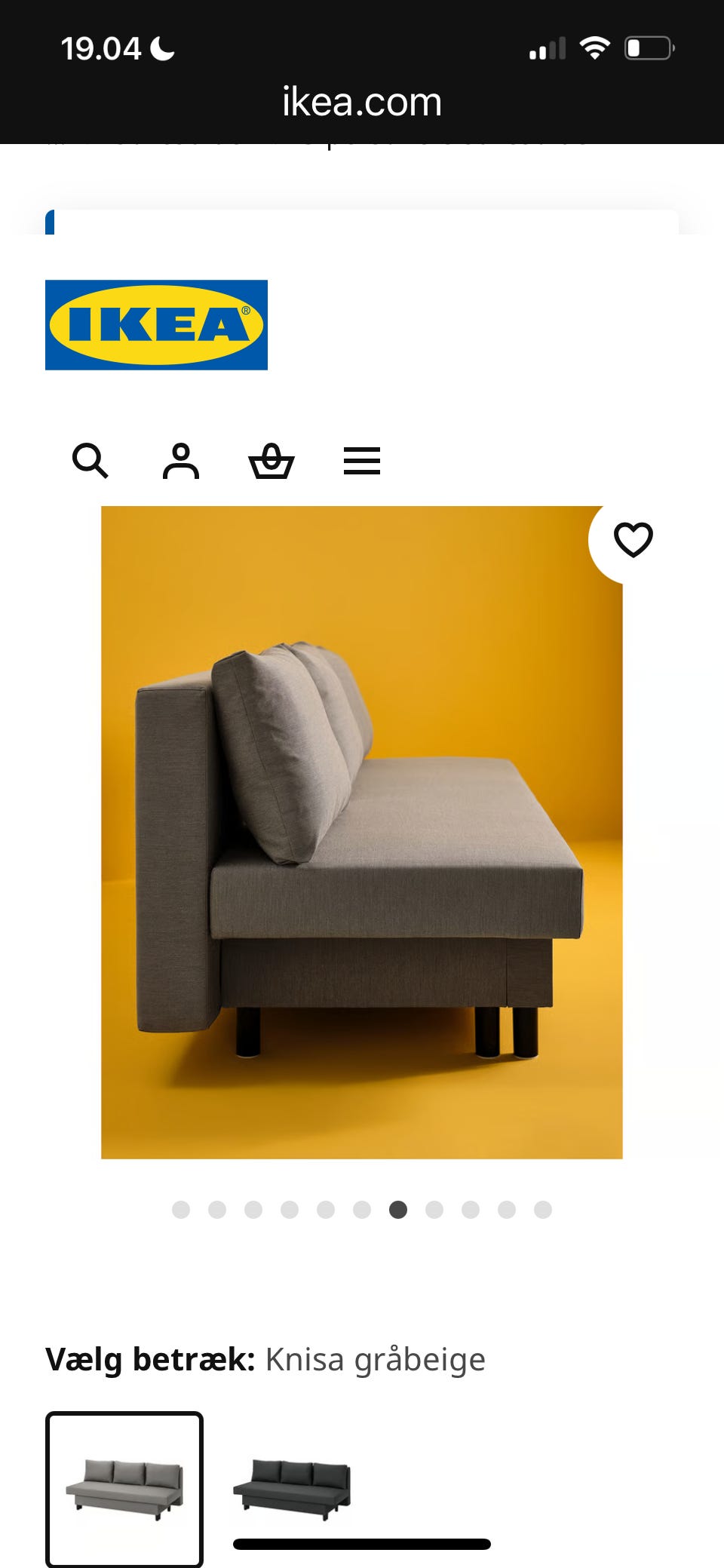Tap the magnifying glass search icon
Screen dimensions: 724x1568
(x=89, y=461)
